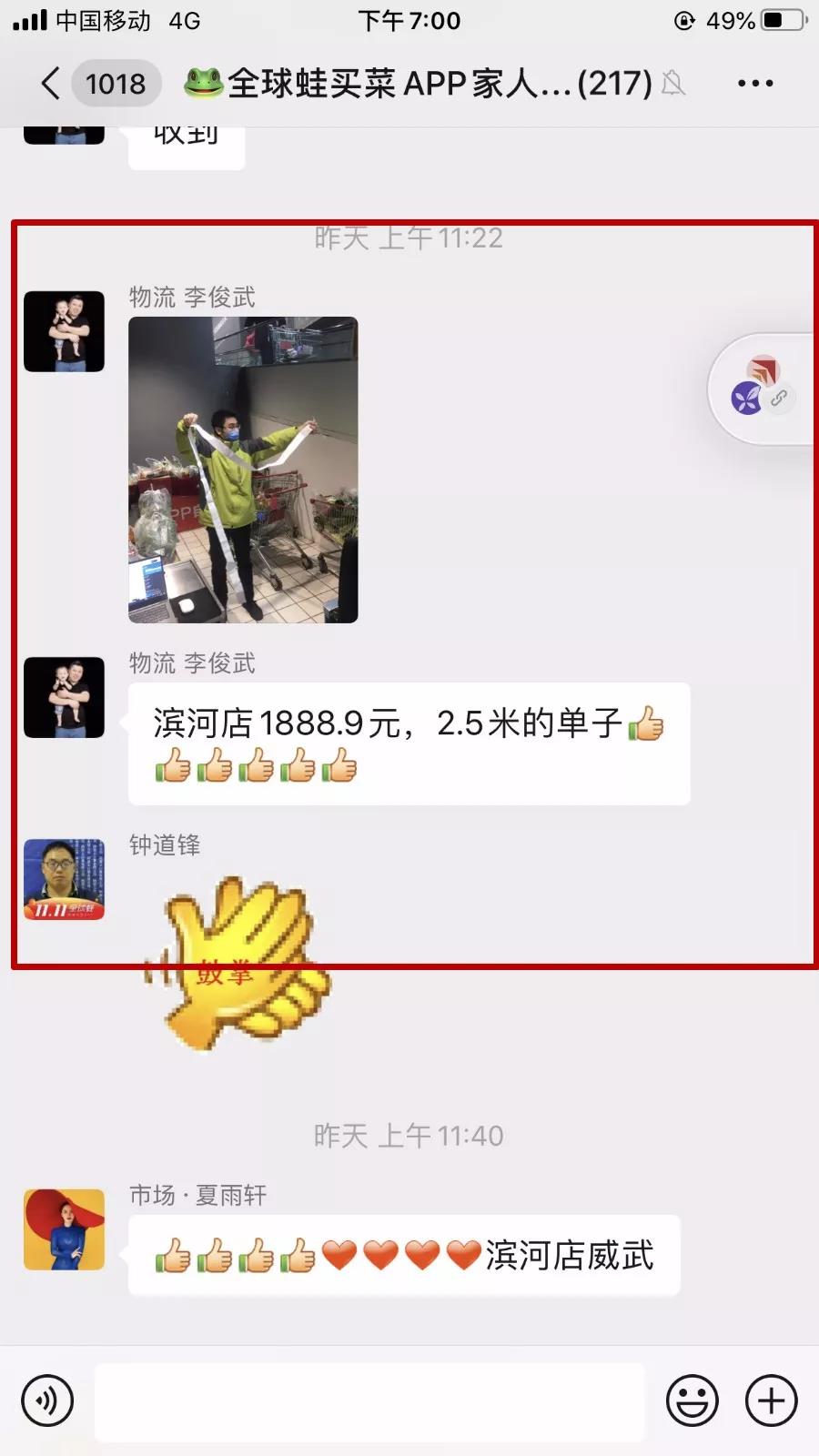Open the emoji sticker picker
Screen dimensions: 819x1456
tap(692, 1400)
